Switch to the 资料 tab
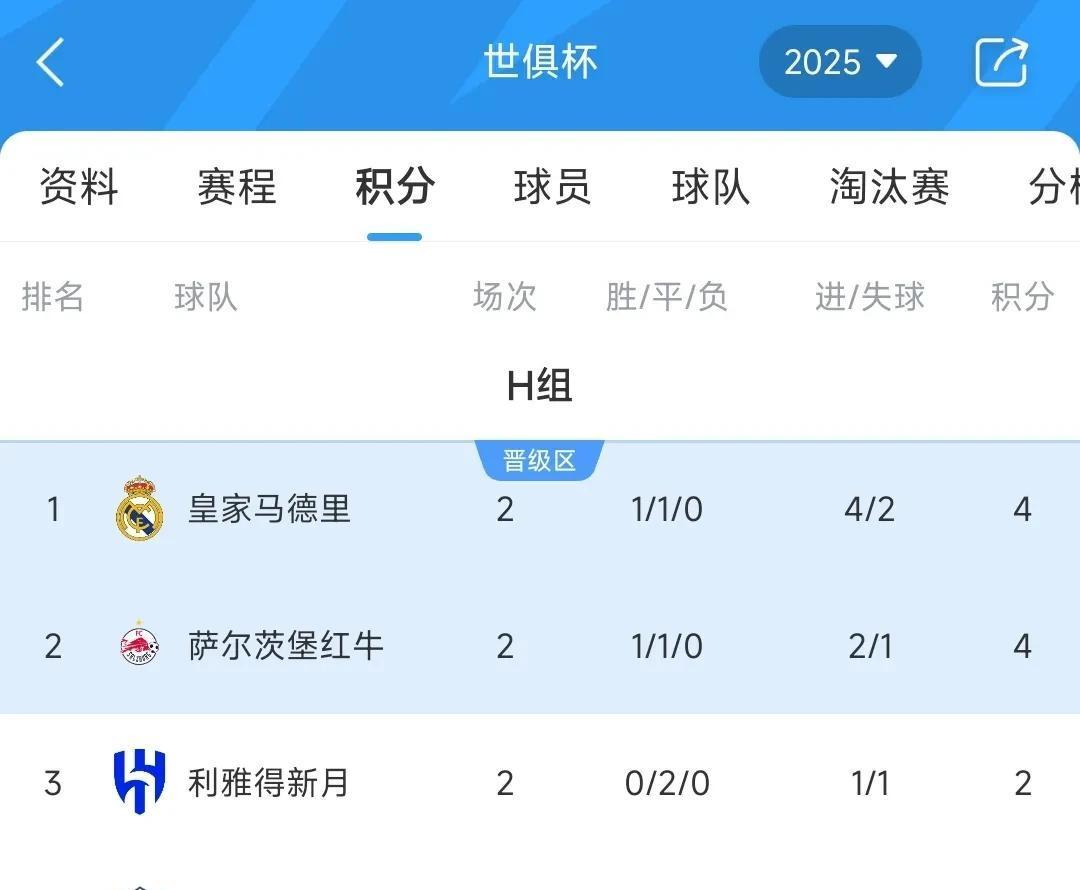The height and width of the screenshot is (890, 1080). click(79, 187)
